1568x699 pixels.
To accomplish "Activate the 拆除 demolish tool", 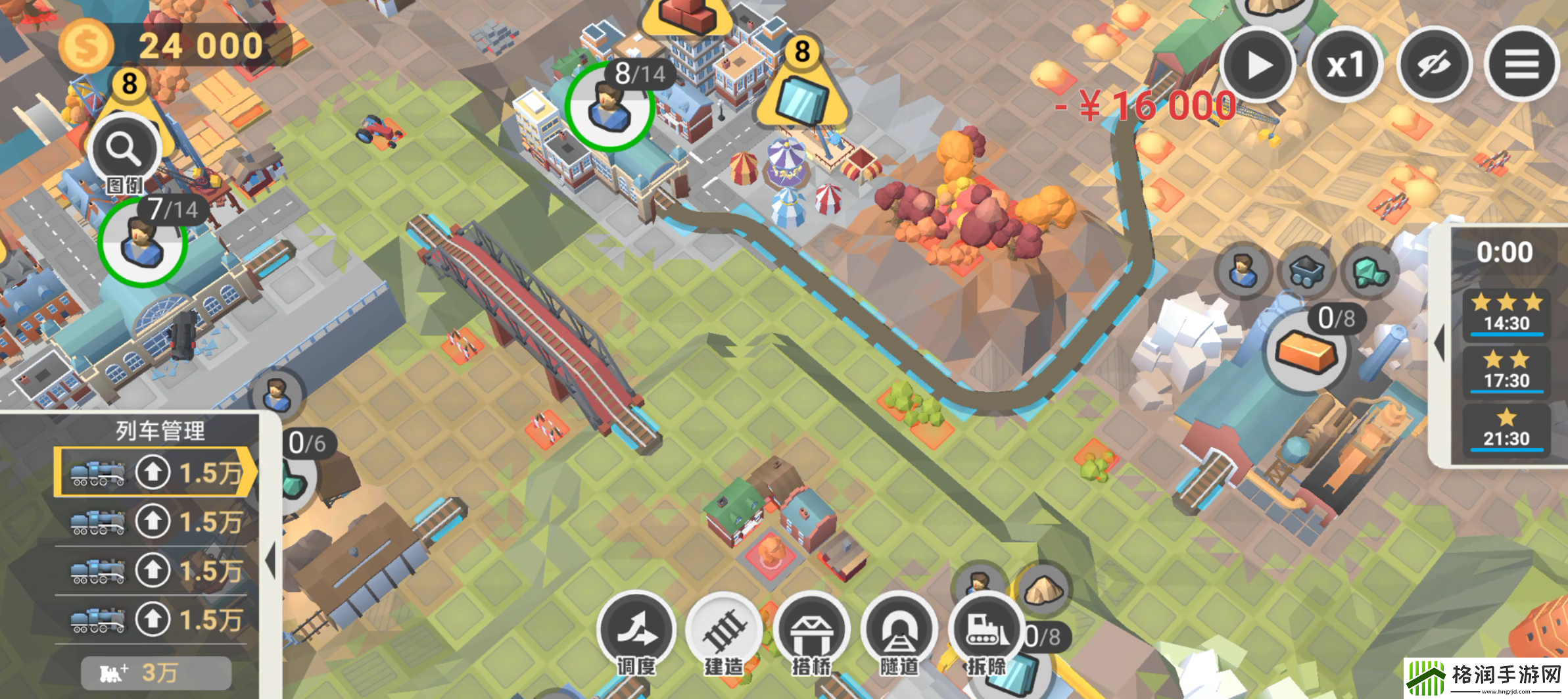I will click(986, 631).
